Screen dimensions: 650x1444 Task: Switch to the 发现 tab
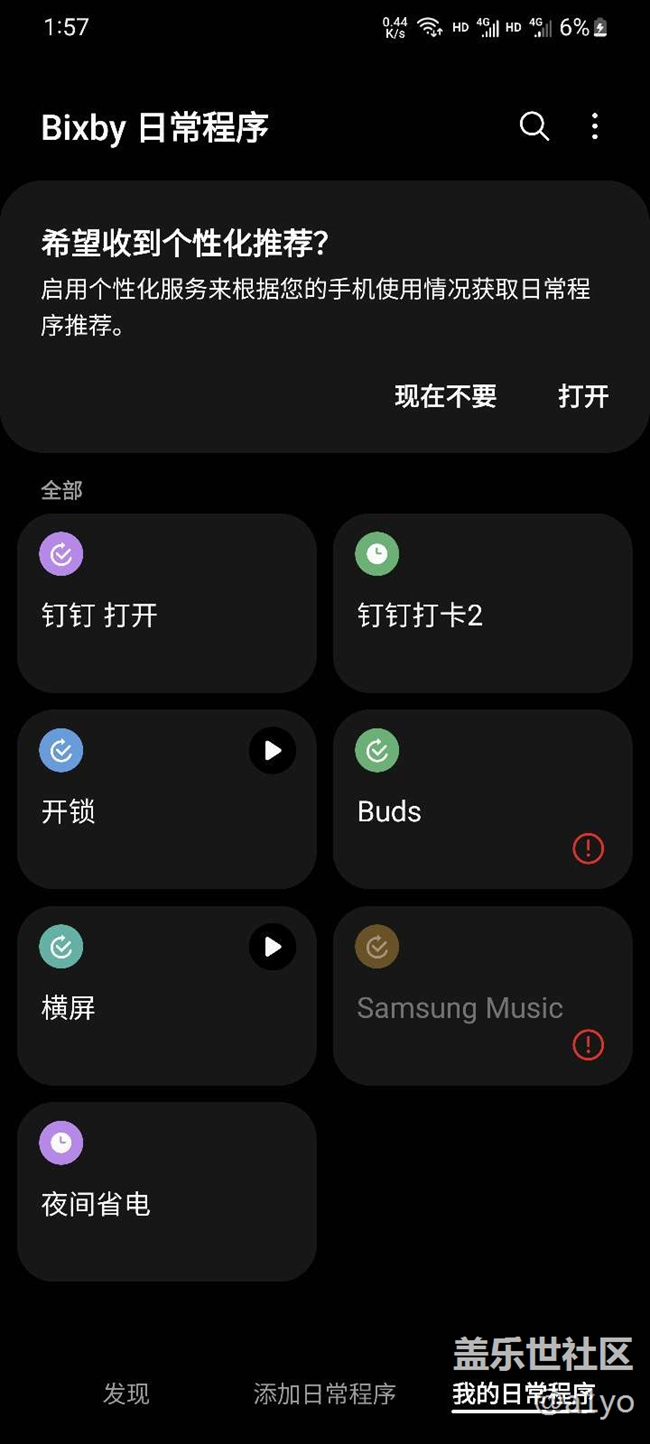(126, 1393)
